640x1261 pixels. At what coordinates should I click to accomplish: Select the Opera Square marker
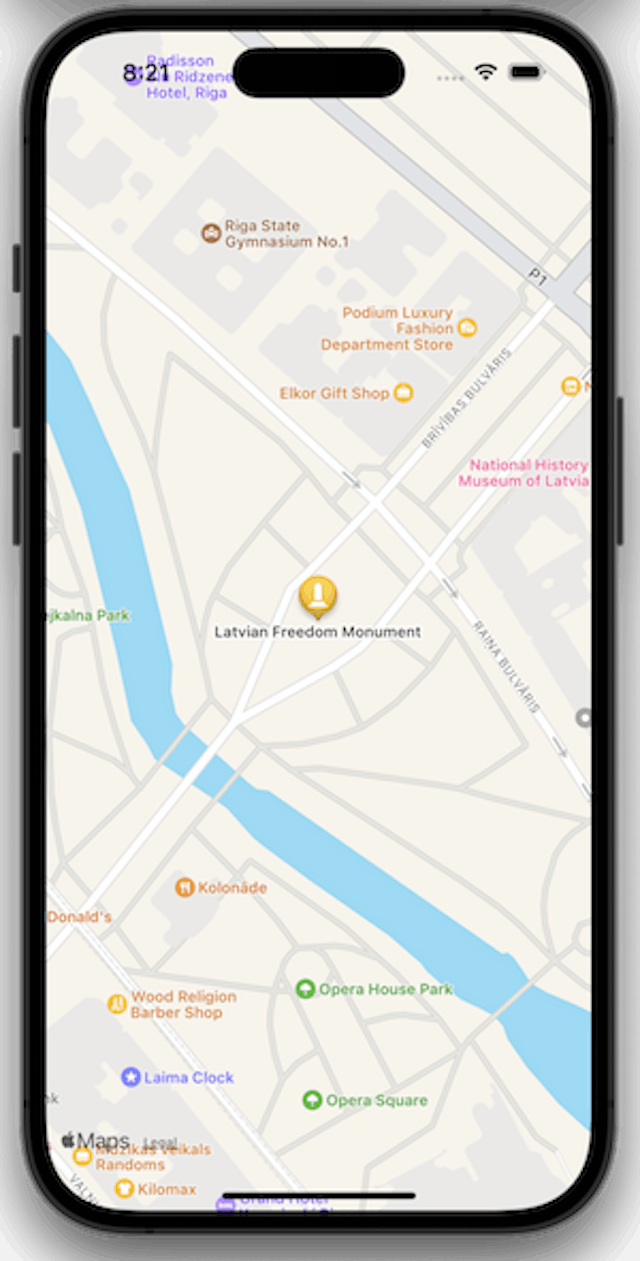tap(312, 1100)
